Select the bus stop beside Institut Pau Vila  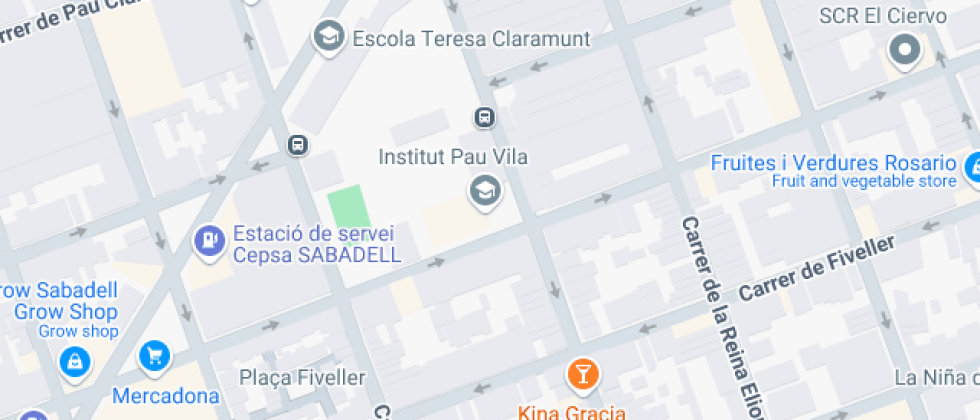click(484, 118)
